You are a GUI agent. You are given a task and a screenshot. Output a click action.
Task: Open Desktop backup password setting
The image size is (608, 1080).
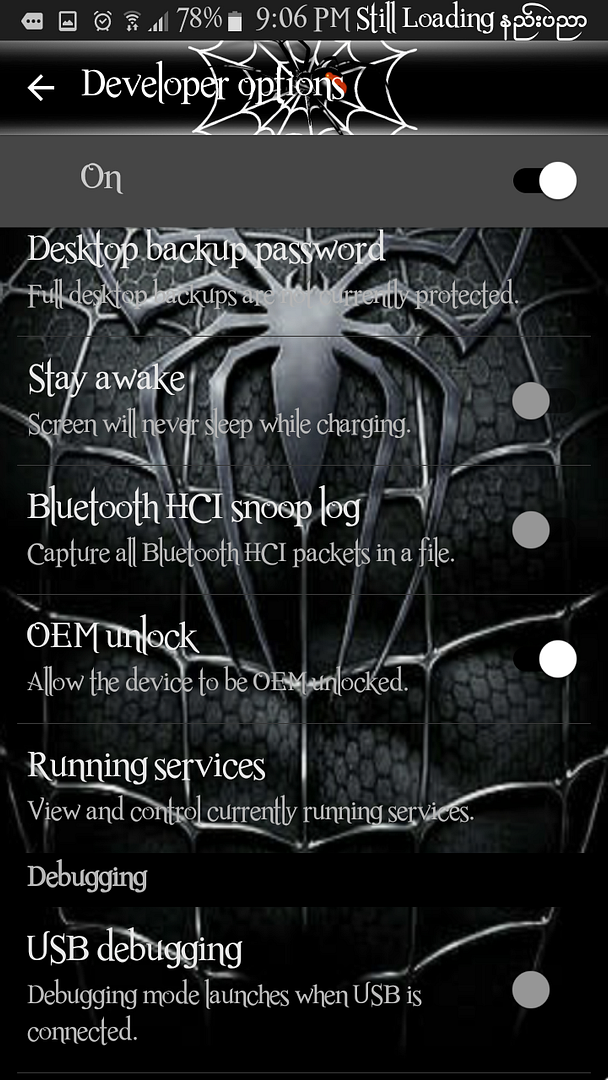(x=304, y=272)
